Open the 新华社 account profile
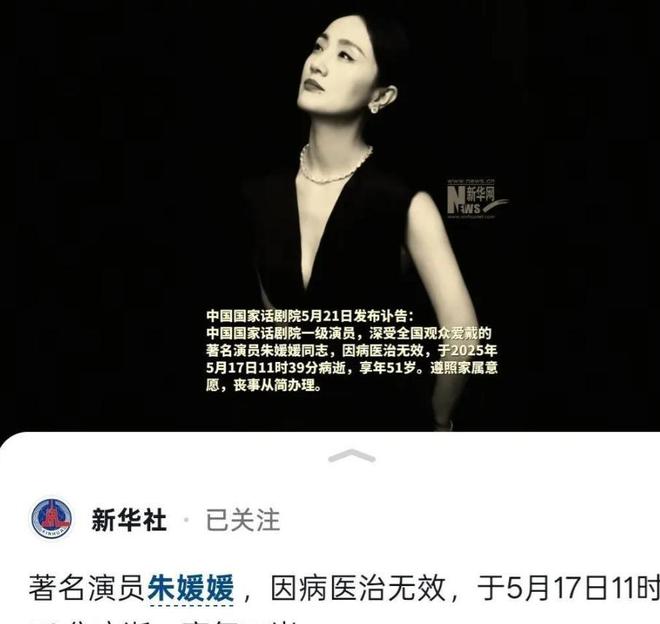660x624 pixels. [128, 520]
